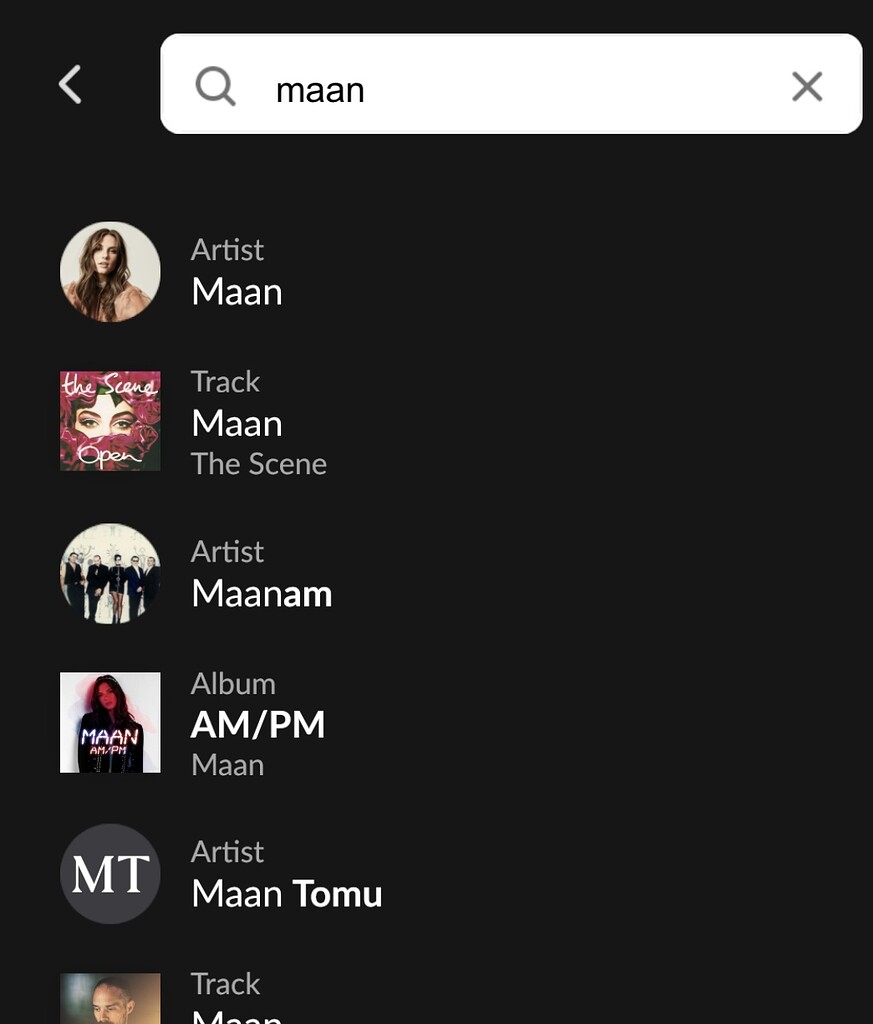Click the Track label above Maan
The width and height of the screenshot is (873, 1024).
click(x=225, y=382)
